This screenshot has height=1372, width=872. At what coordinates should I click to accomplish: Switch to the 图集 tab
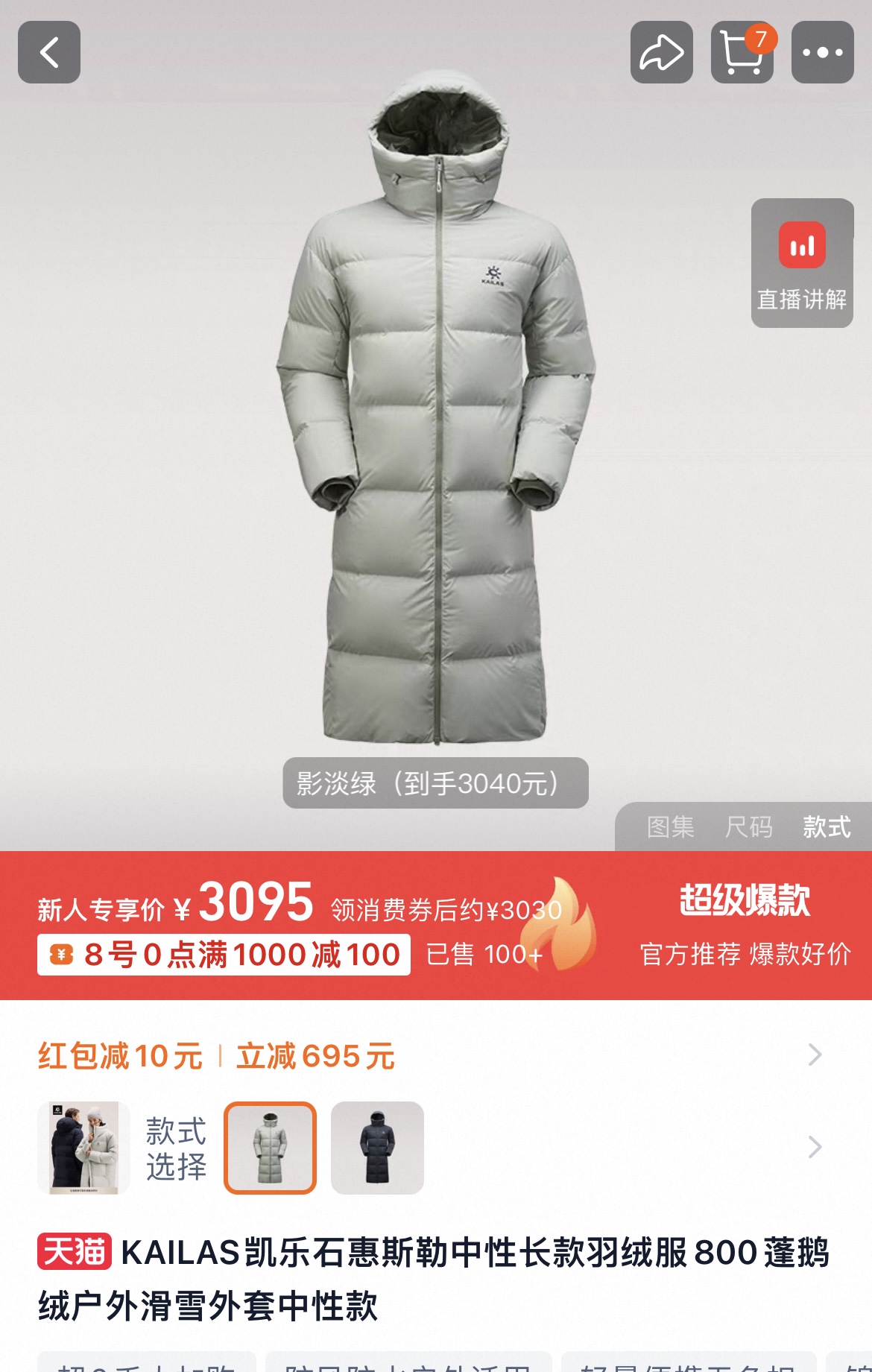click(x=670, y=826)
